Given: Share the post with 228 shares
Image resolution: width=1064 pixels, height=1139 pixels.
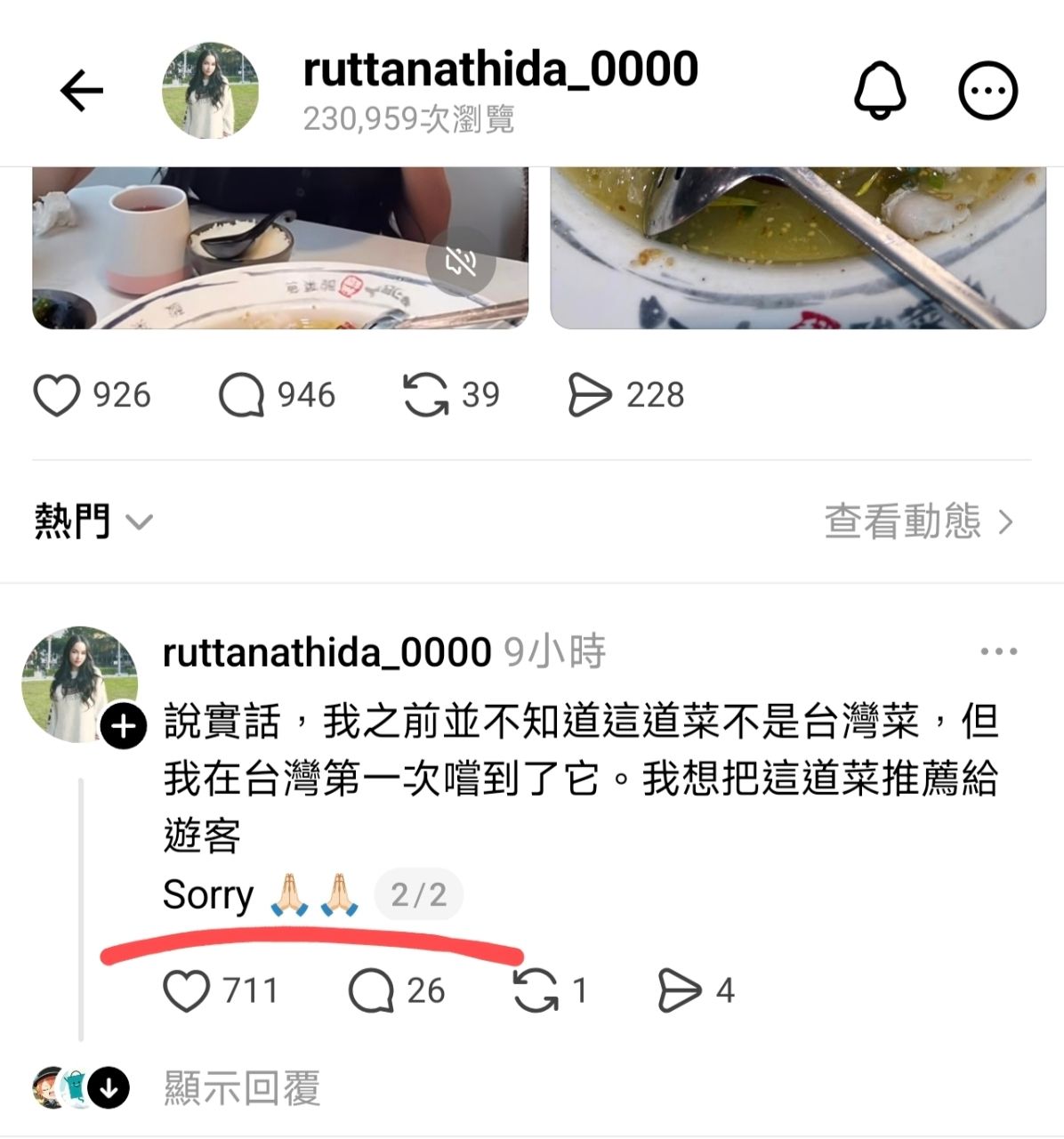Looking at the screenshot, I should pos(590,395).
